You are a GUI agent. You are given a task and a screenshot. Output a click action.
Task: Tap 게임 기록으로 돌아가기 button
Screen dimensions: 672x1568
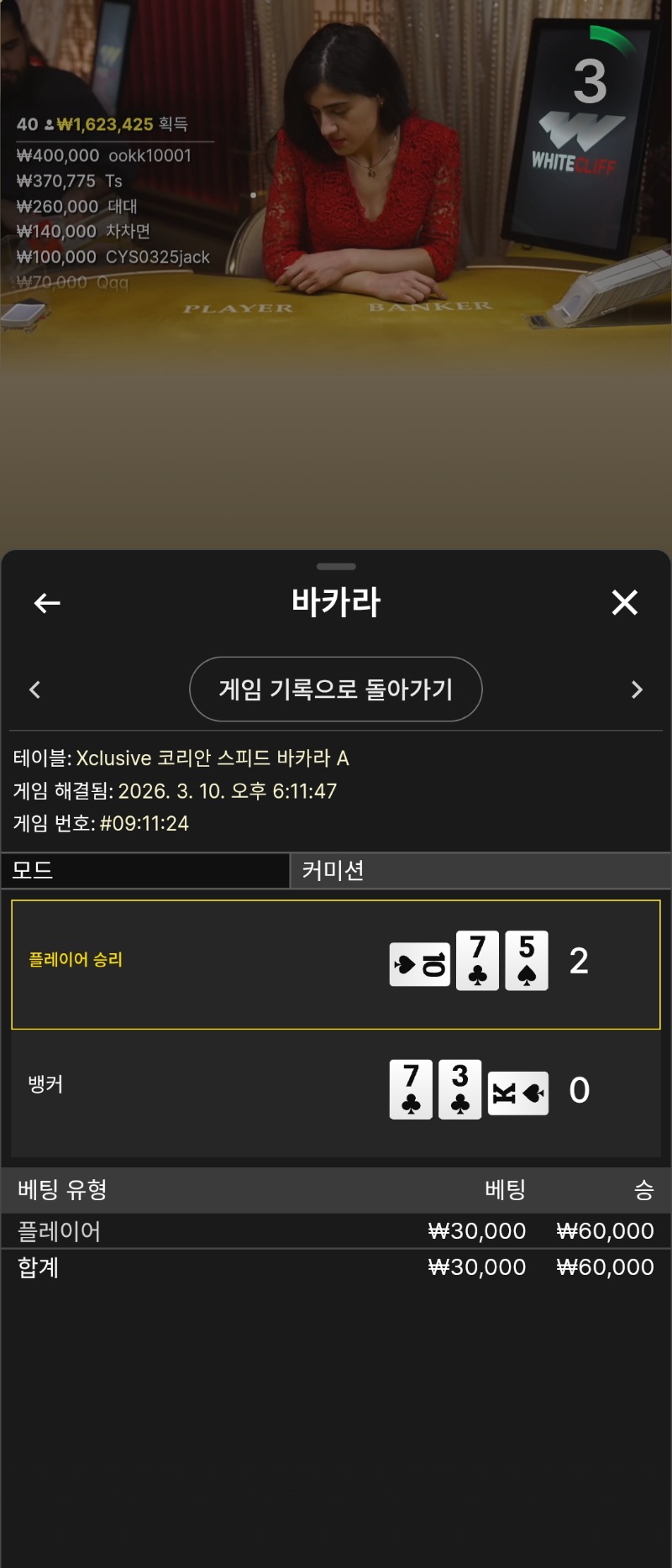click(x=336, y=690)
